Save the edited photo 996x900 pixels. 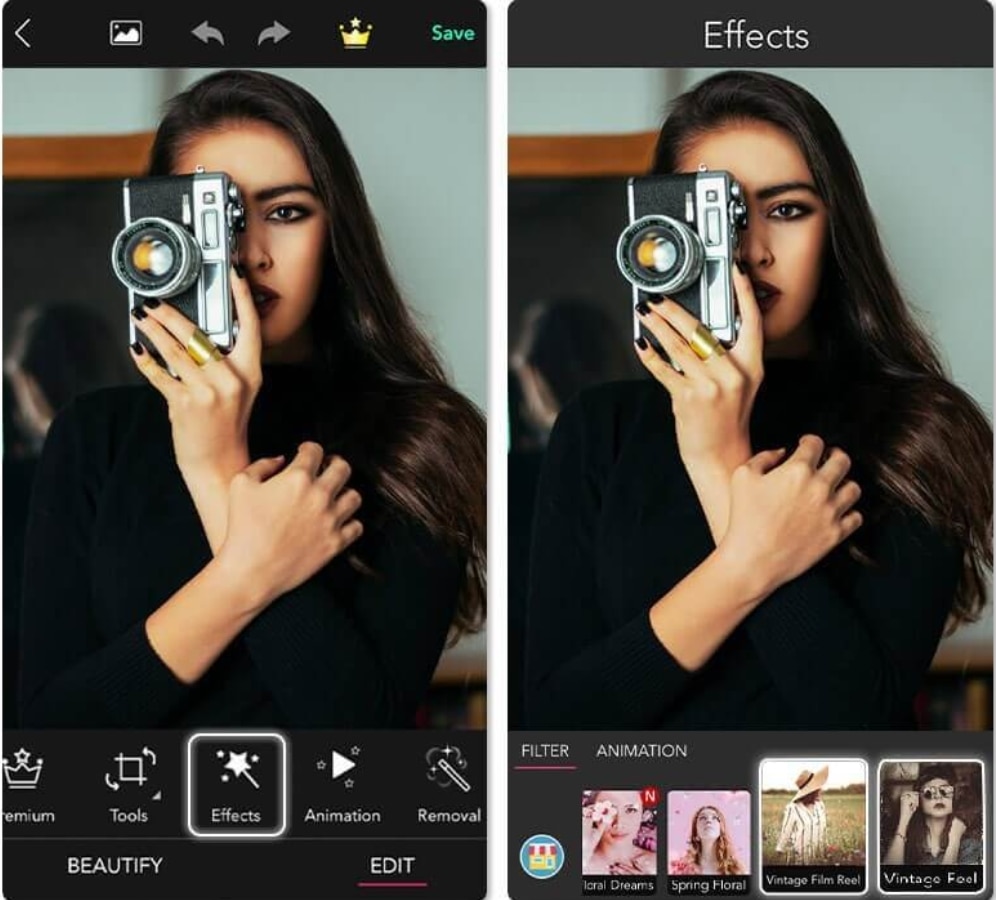(452, 33)
